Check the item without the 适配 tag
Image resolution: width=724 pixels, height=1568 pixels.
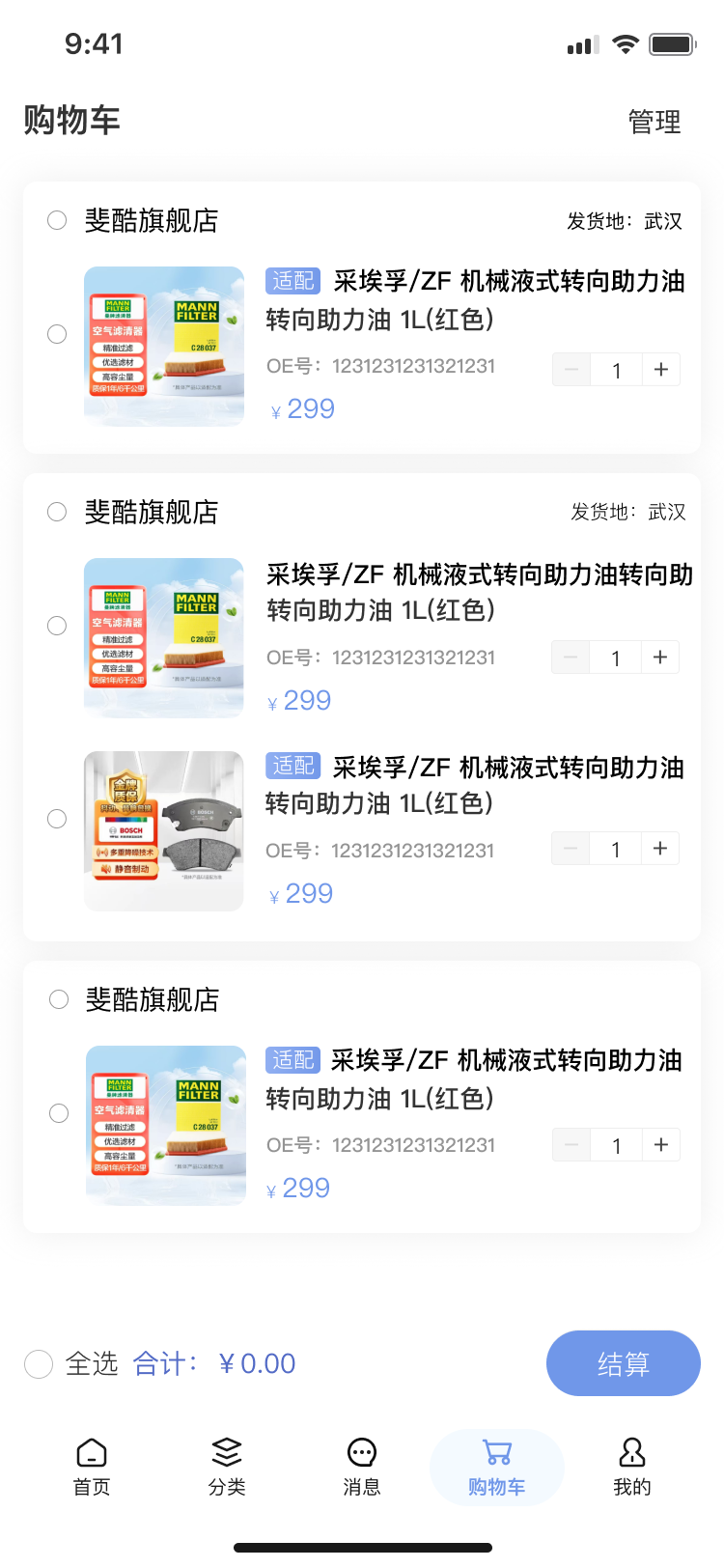coord(57,626)
